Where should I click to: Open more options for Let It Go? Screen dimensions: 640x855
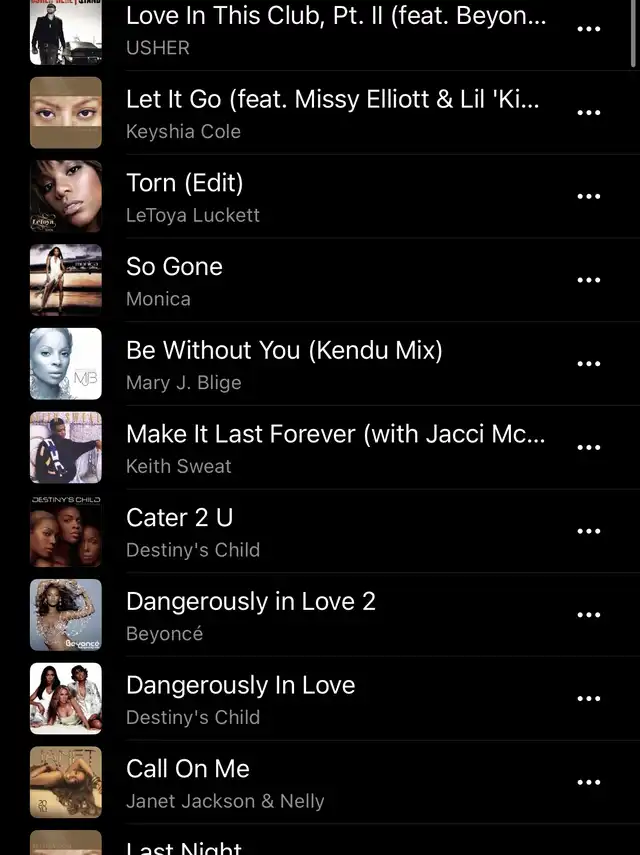589,113
